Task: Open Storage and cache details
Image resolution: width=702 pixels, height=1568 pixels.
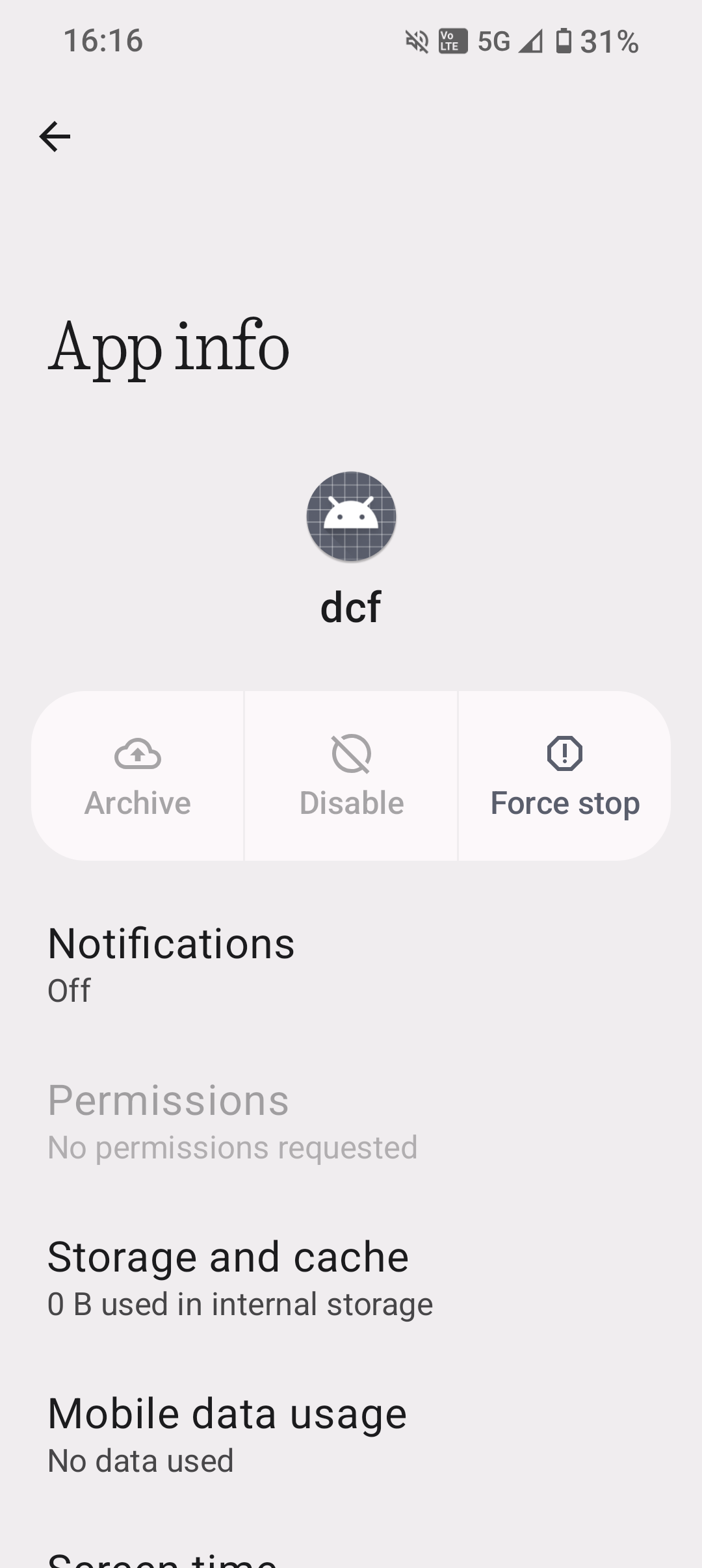Action: pyautogui.click(x=351, y=1278)
